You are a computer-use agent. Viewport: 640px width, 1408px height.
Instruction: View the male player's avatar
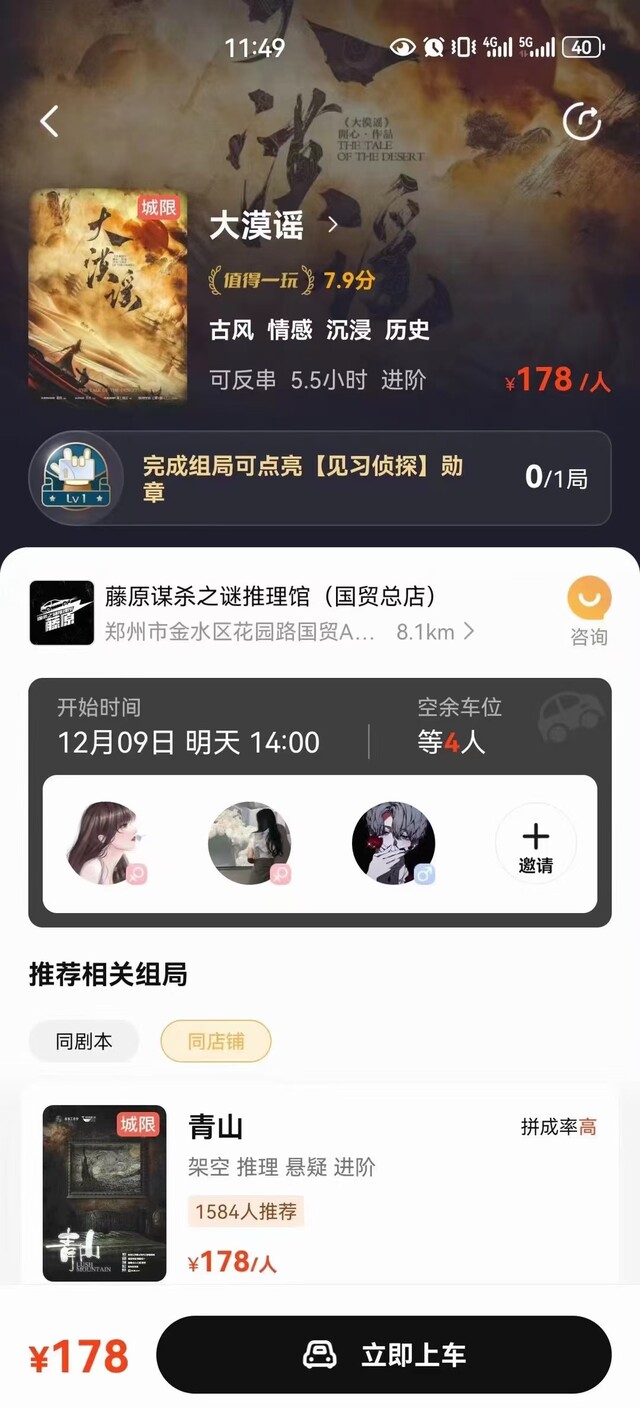pos(394,843)
